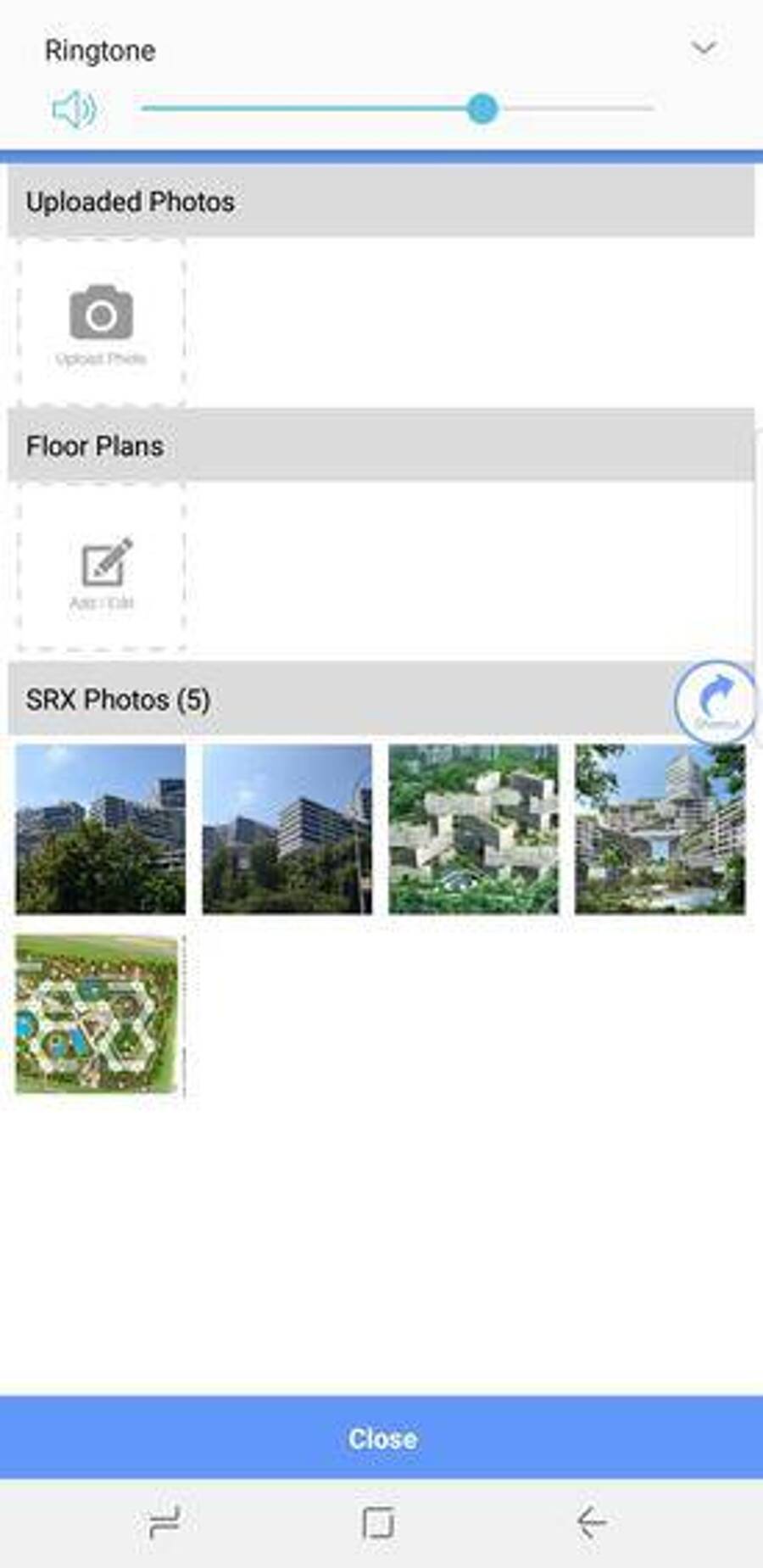
Task: Open recent apps from the navigation bar
Action: coord(164,1523)
